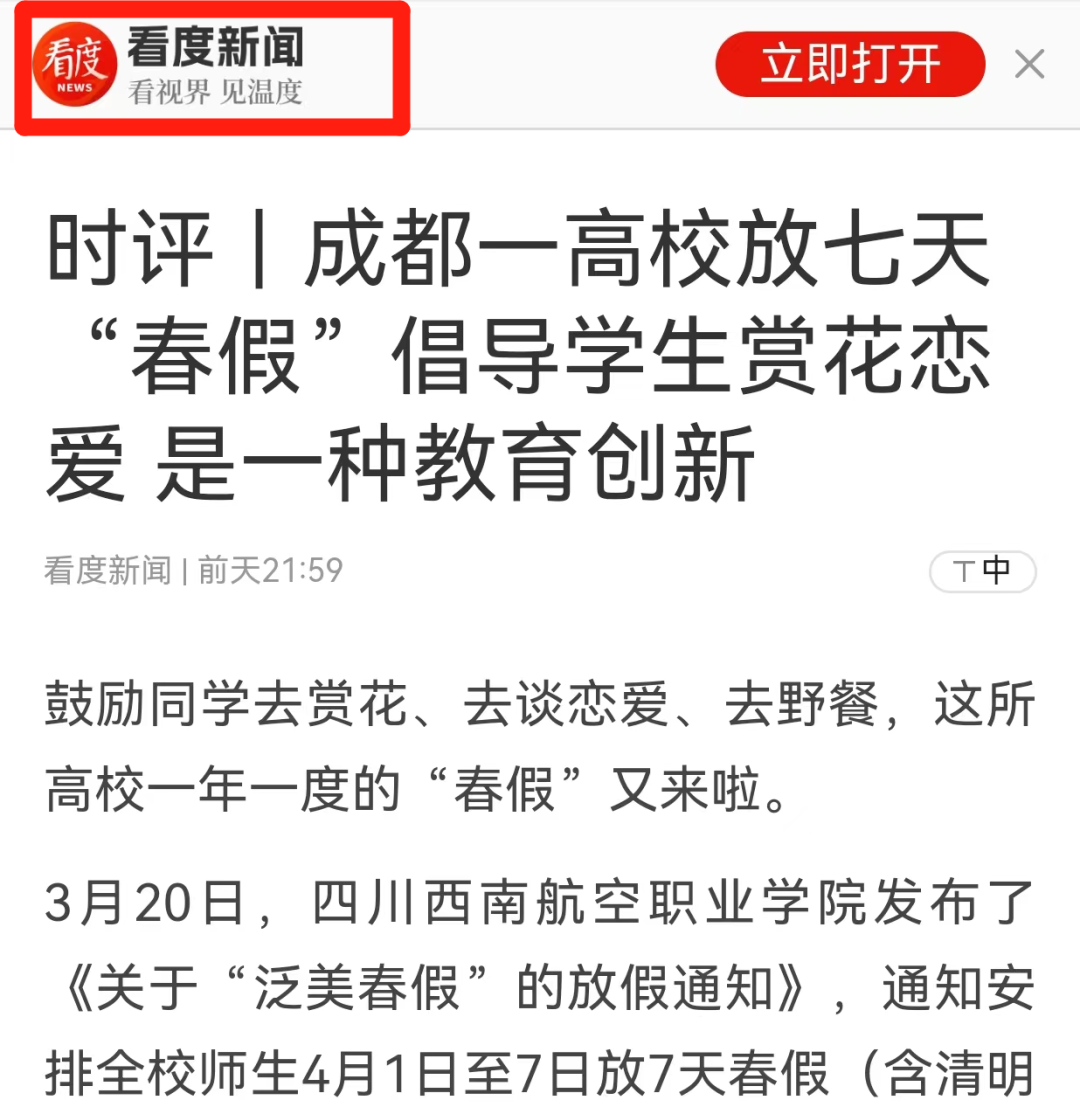Open the text size setting
1080x1106 pixels.
(982, 572)
